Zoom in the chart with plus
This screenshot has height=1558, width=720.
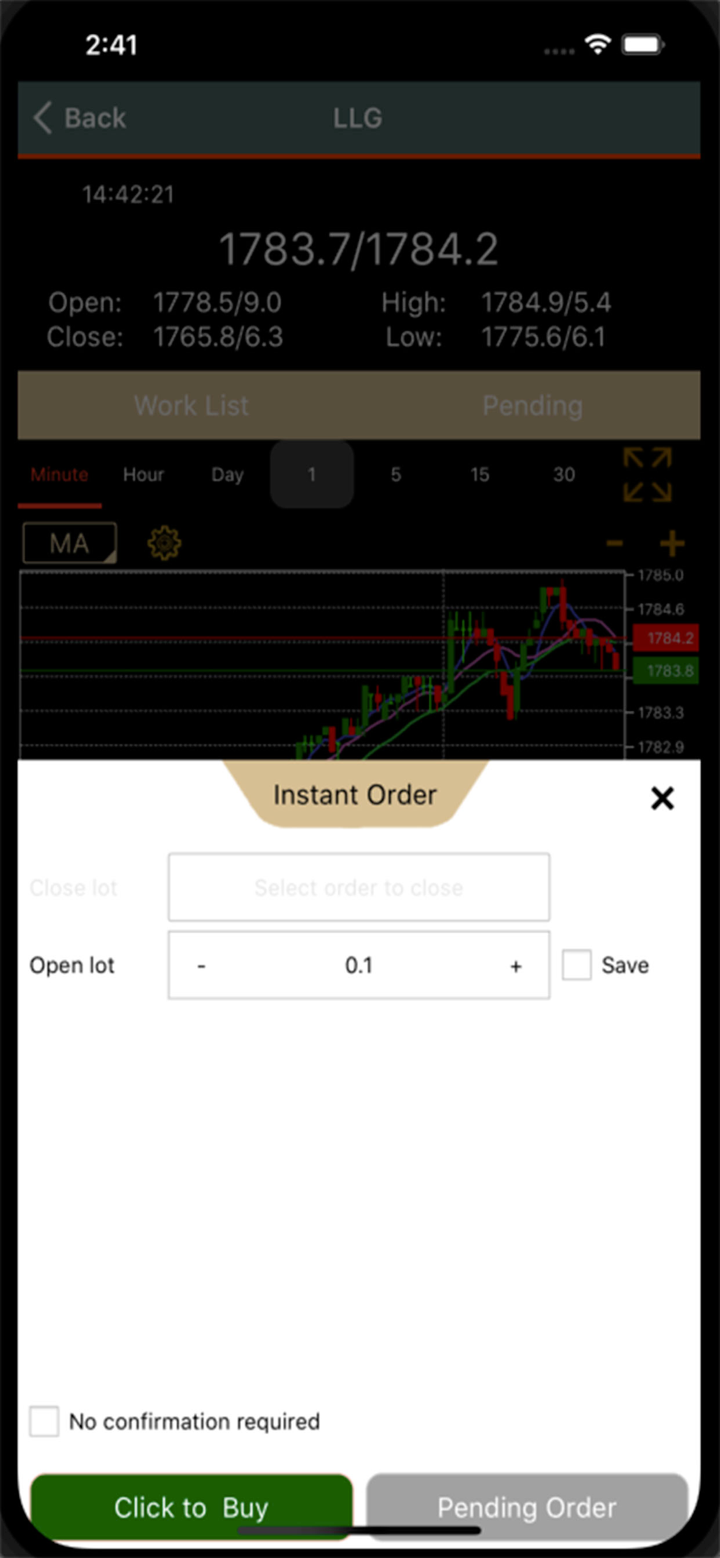[672, 544]
